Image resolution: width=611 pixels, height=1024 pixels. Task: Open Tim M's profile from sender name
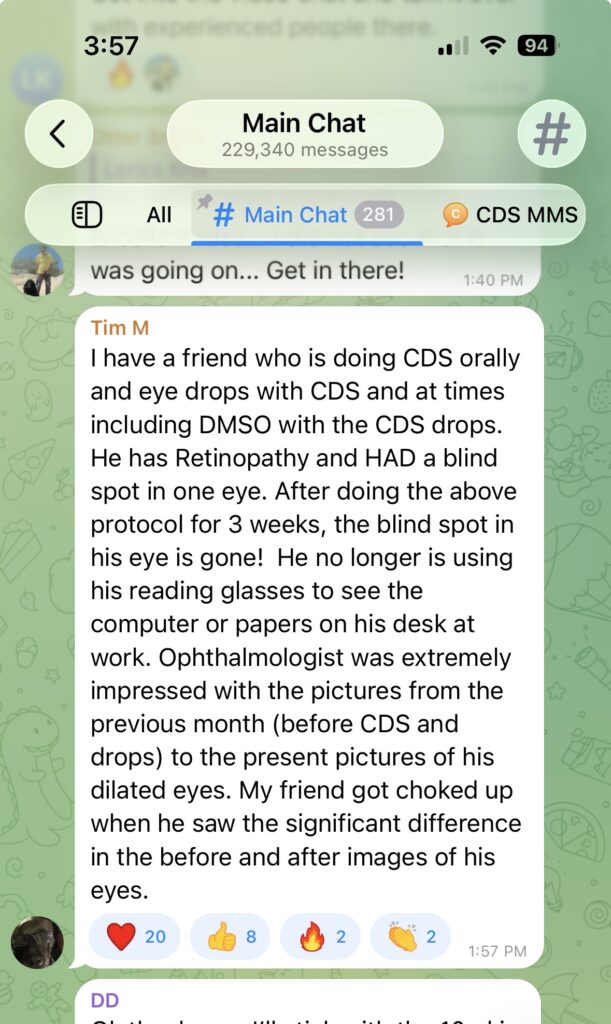point(119,328)
